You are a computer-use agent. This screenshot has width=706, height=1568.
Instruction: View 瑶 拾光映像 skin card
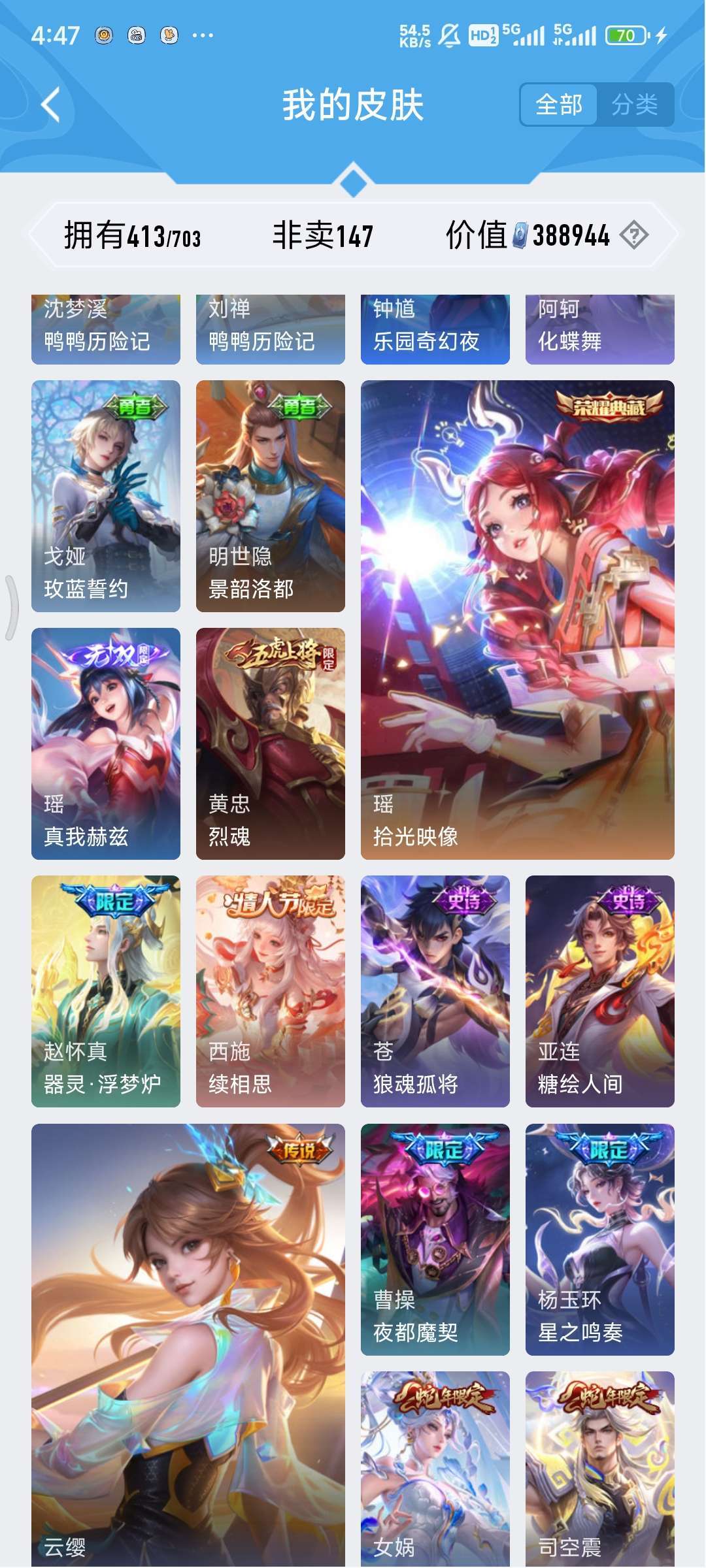click(x=518, y=620)
